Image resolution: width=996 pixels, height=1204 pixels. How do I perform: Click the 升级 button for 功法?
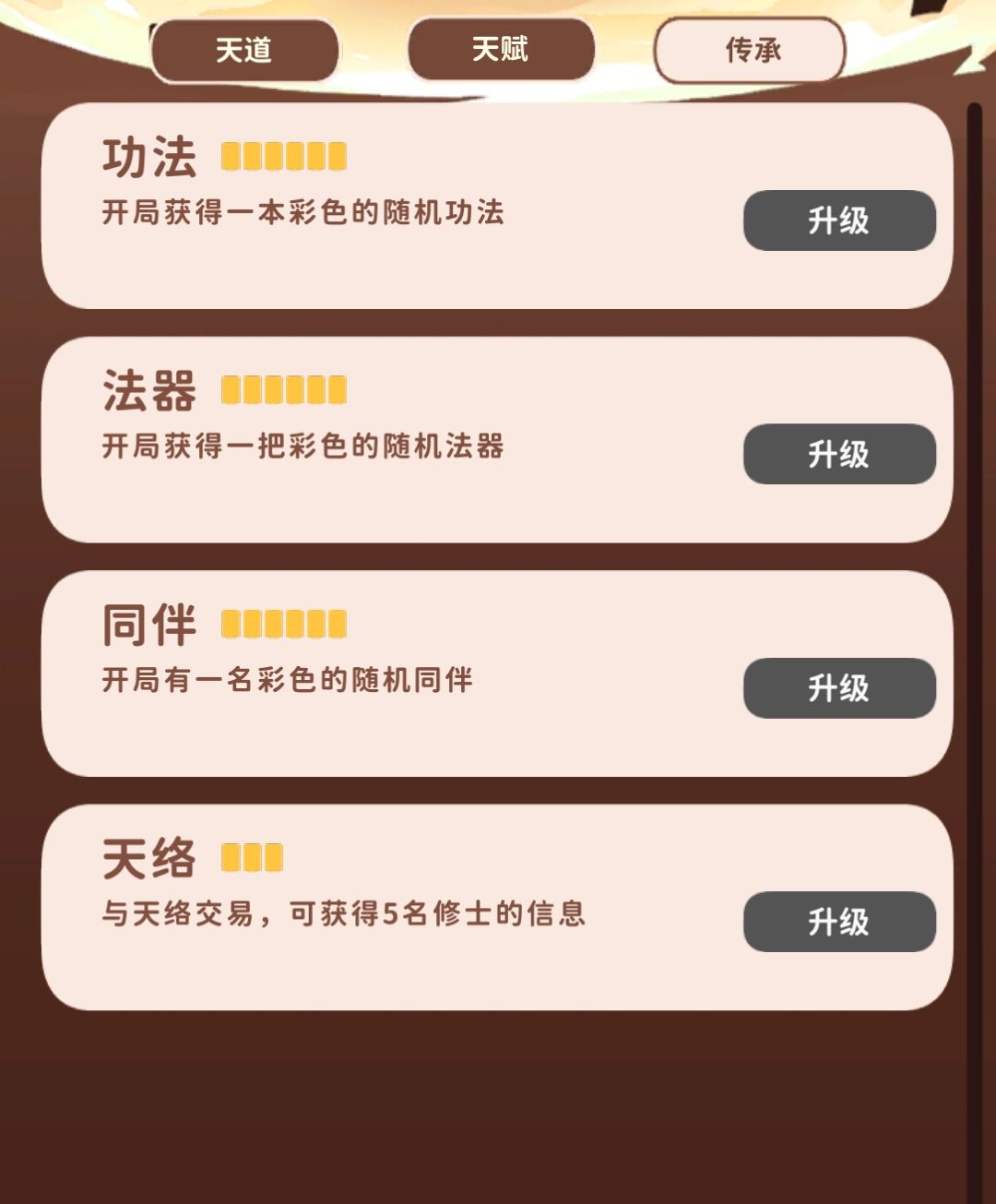coord(837,221)
